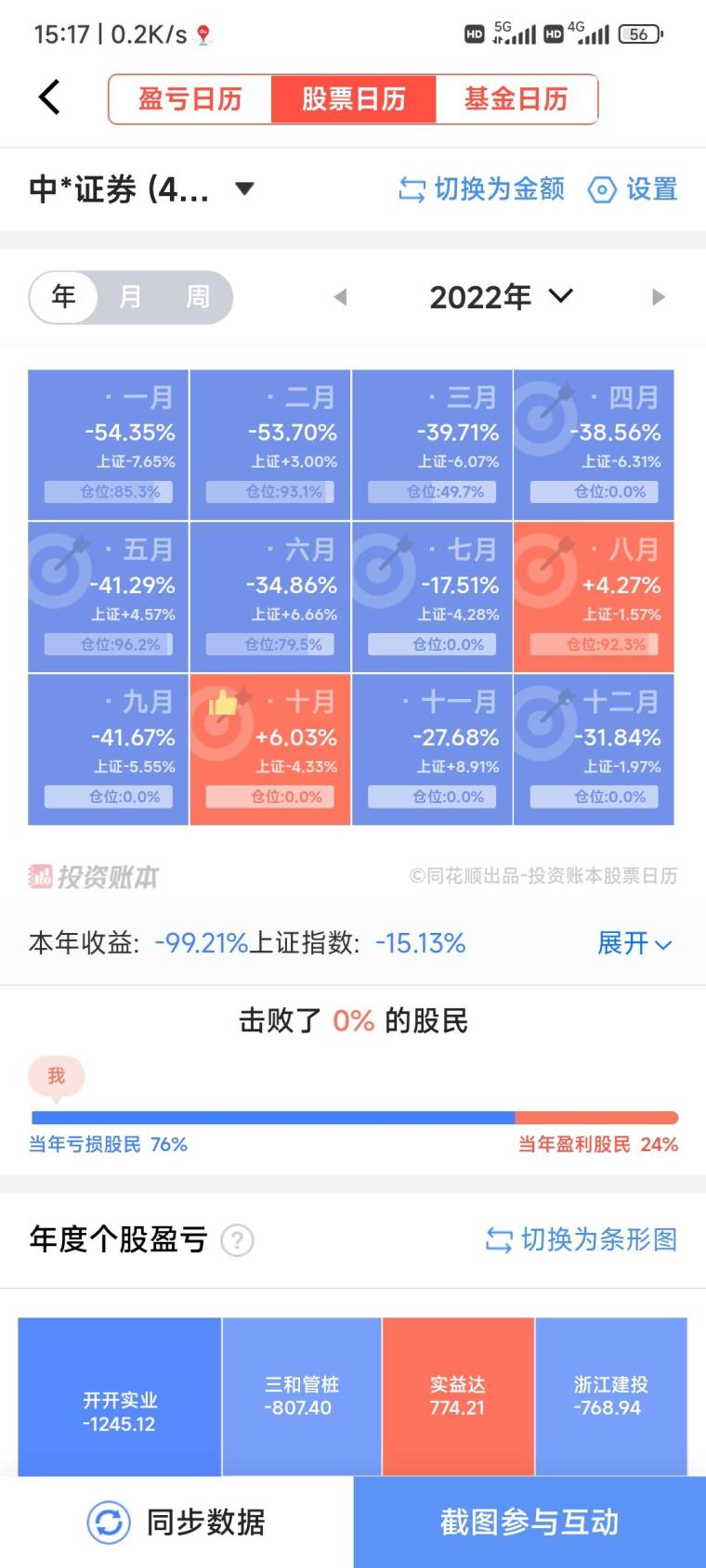Select the 月 view
Image resolution: width=706 pixels, height=1568 pixels.
[x=130, y=297]
